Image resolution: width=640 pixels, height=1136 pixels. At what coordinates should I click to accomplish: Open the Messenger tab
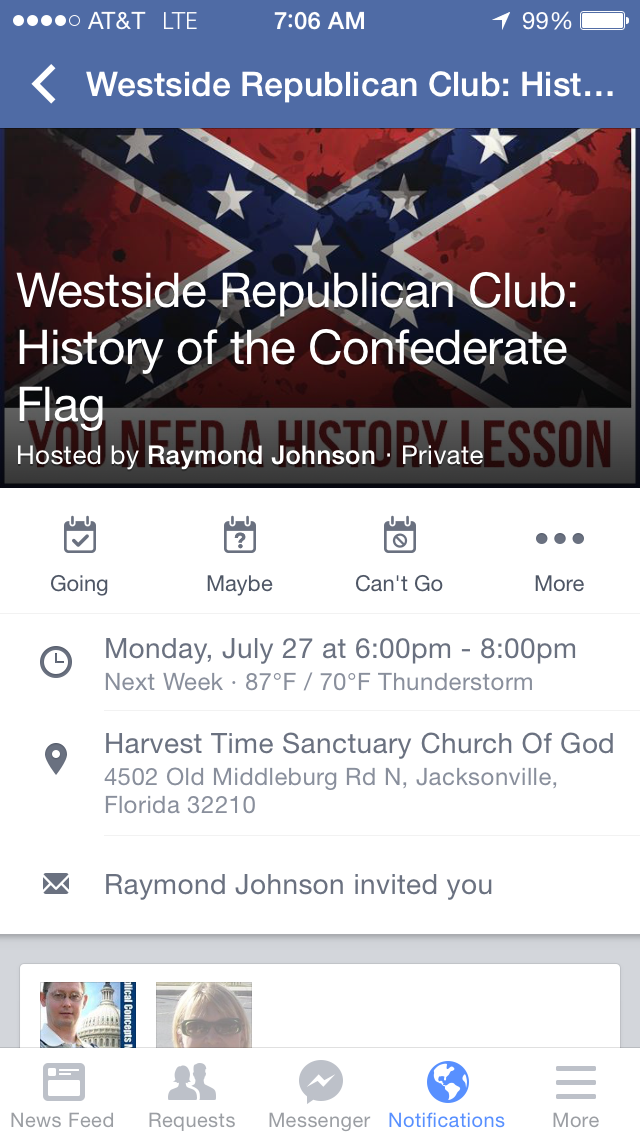coord(319,1094)
